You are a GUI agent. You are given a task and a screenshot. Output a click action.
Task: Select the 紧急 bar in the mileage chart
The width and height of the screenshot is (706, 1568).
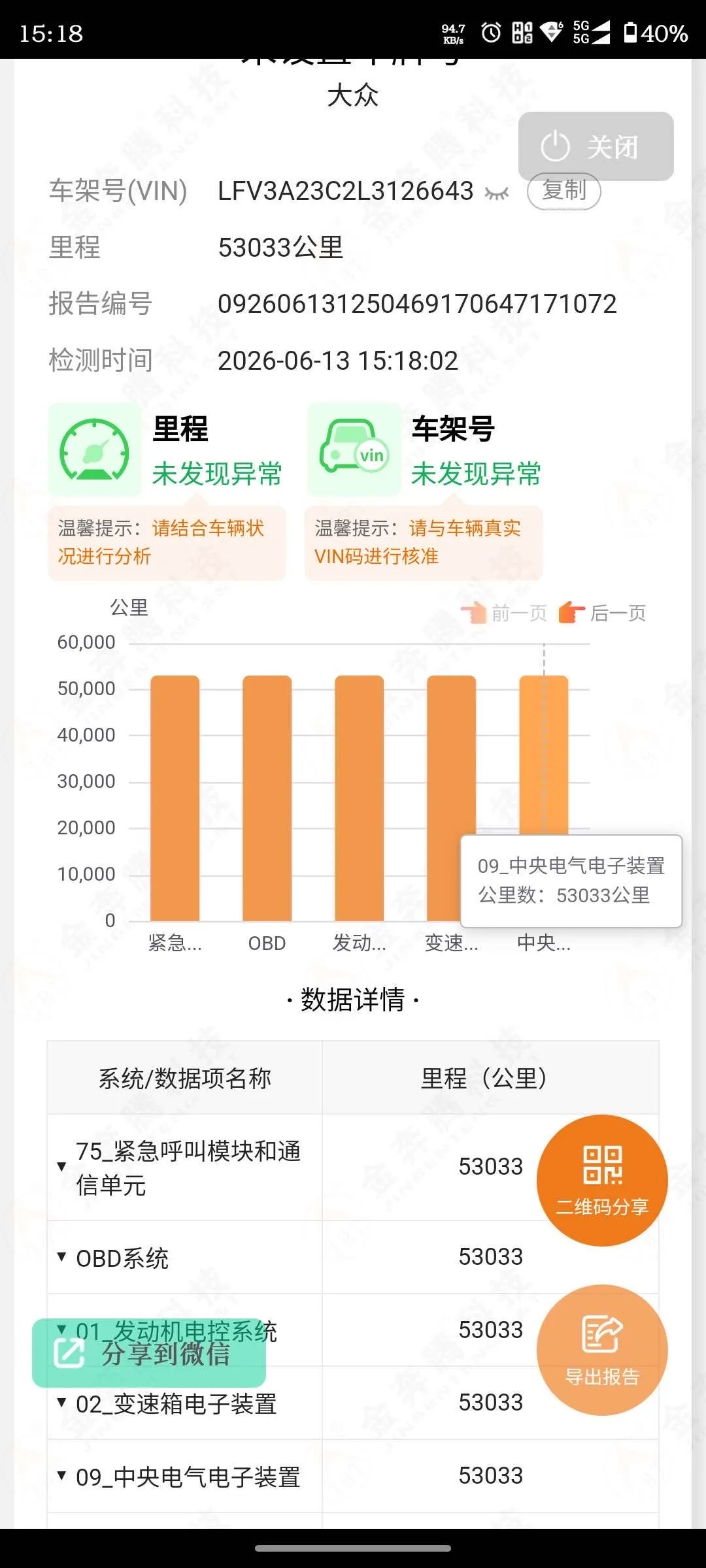click(x=175, y=798)
